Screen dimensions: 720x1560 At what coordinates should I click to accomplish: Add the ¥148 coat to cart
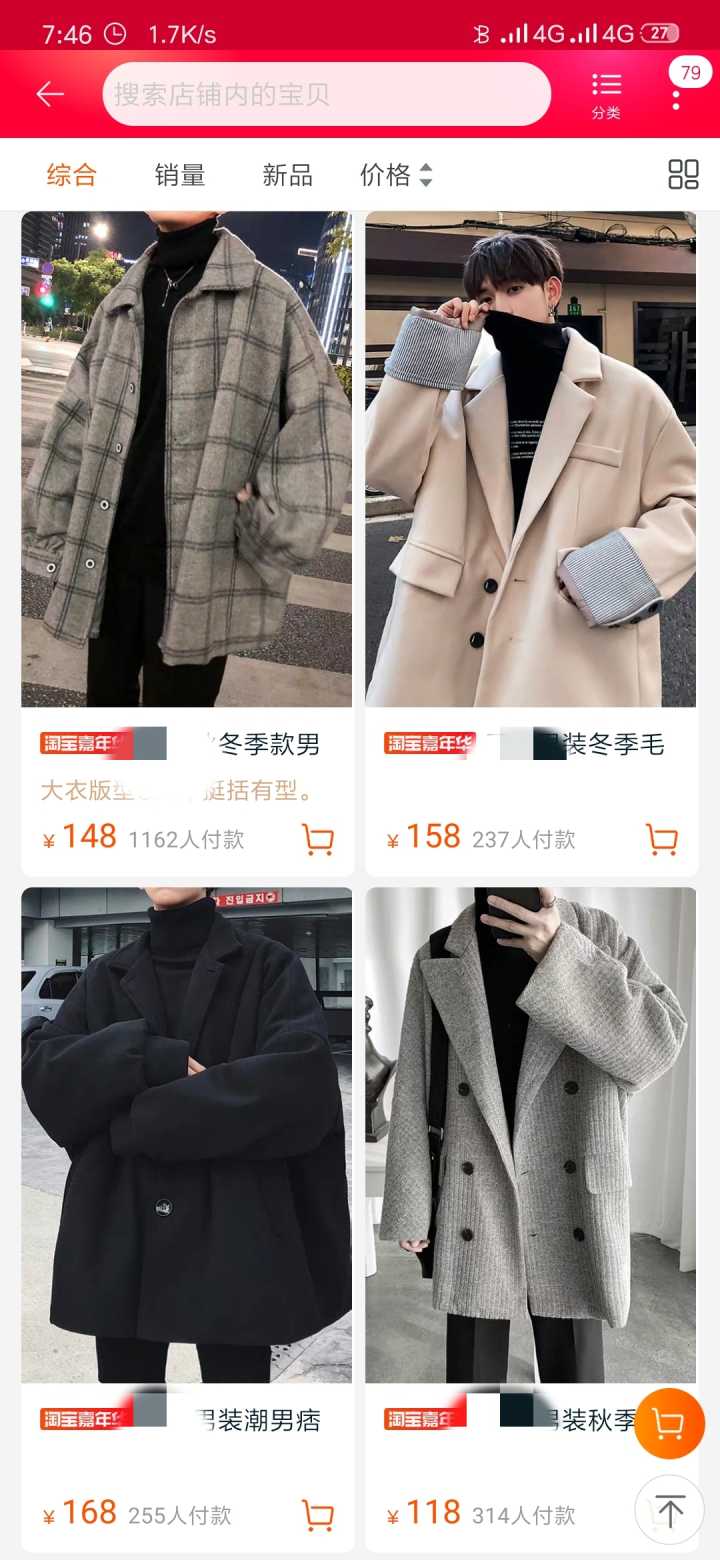pyautogui.click(x=317, y=839)
